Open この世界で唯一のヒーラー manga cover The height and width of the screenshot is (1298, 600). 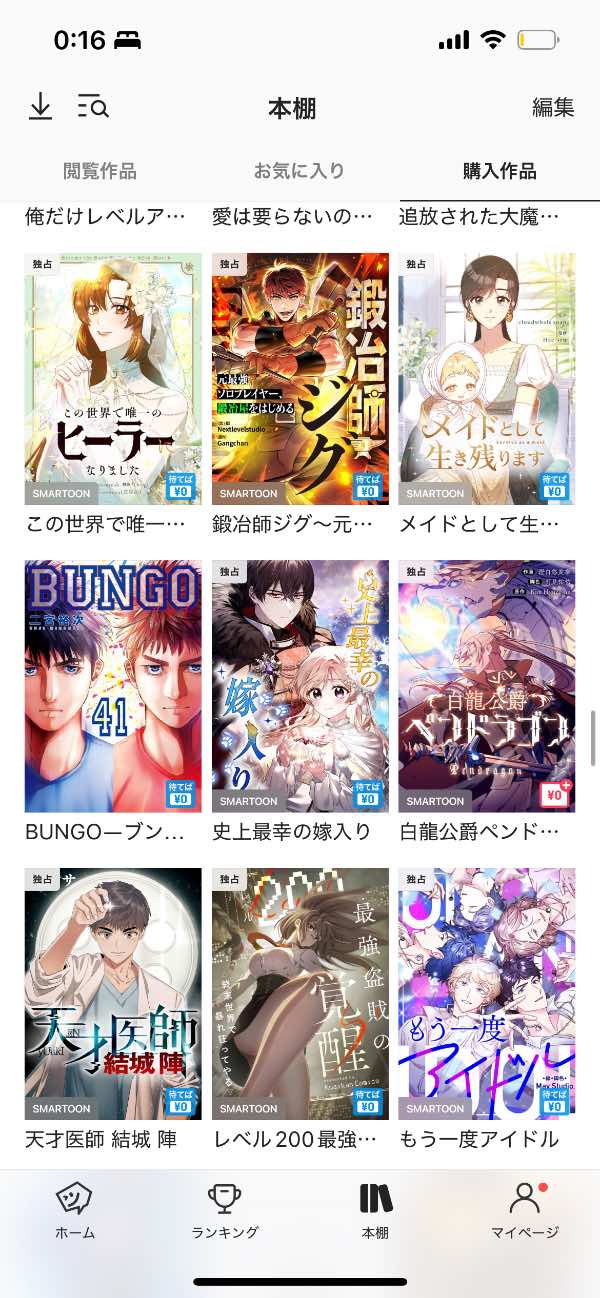pyautogui.click(x=113, y=379)
